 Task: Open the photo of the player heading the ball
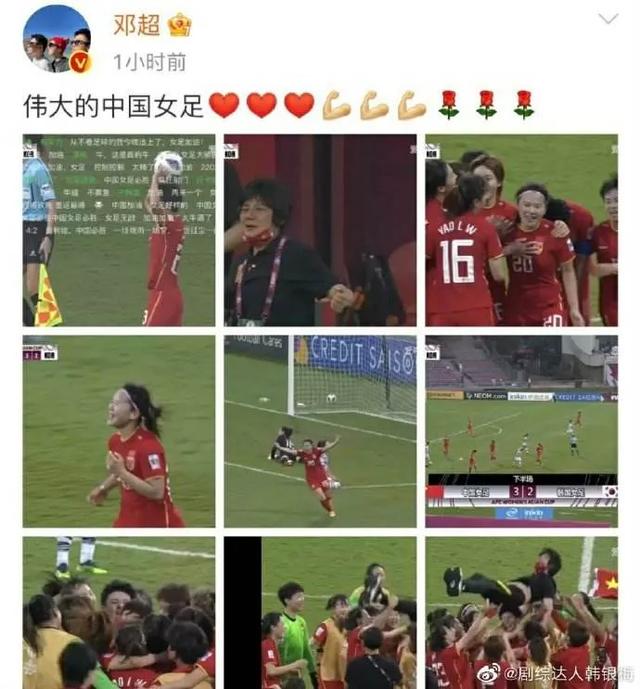coord(119,230)
